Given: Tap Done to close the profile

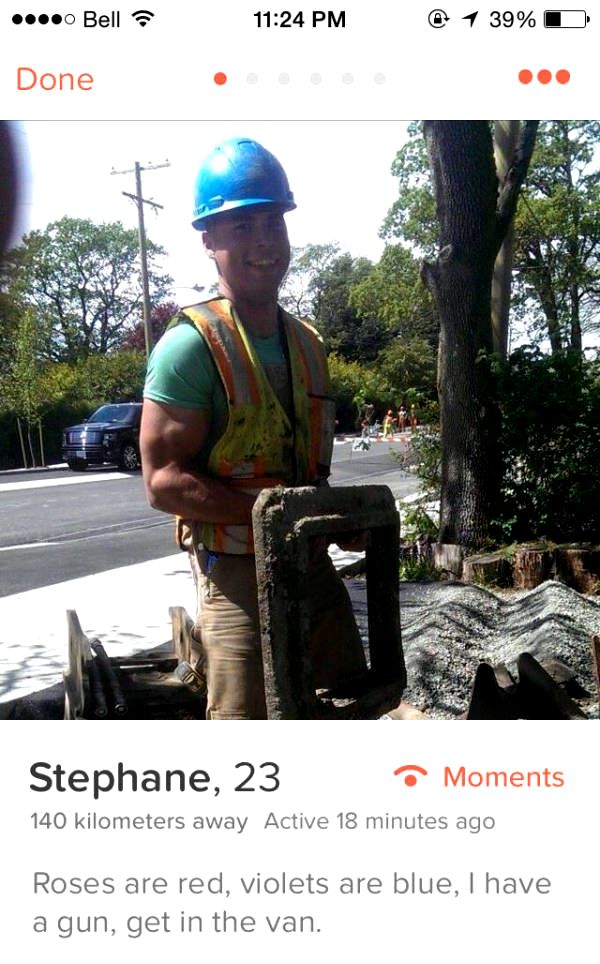Looking at the screenshot, I should point(54,79).
